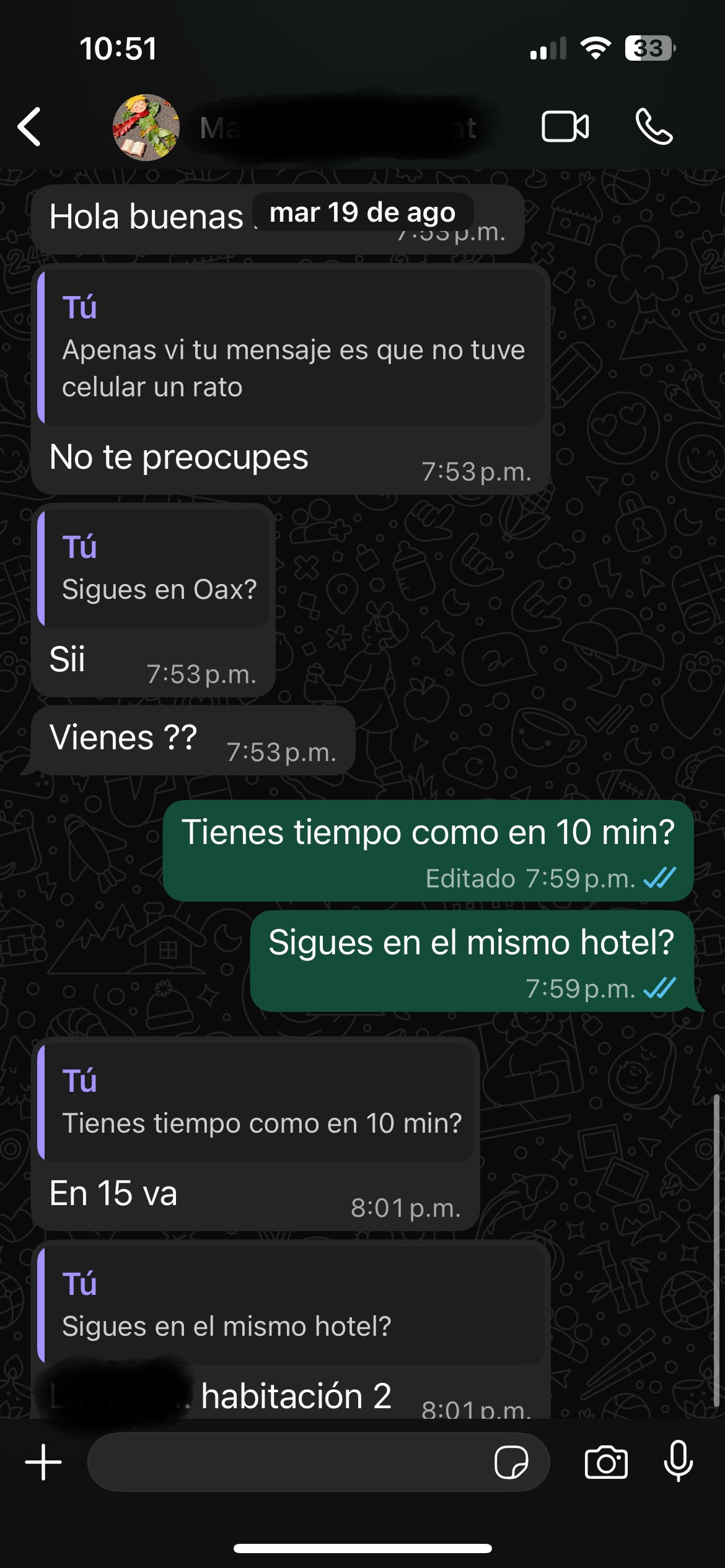
Task: Start a voice call
Action: coord(654,127)
